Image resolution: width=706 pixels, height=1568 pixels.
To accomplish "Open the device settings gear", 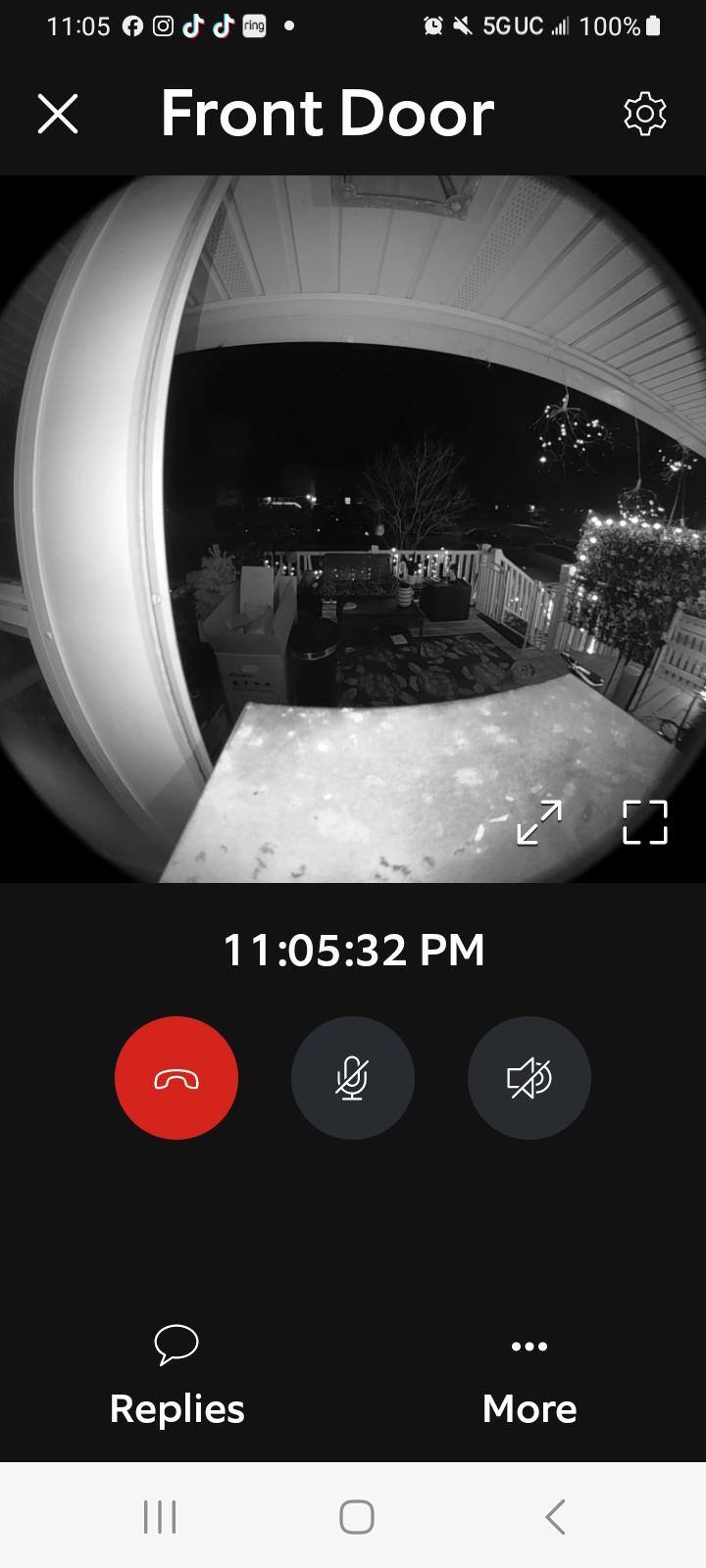I will click(x=644, y=114).
